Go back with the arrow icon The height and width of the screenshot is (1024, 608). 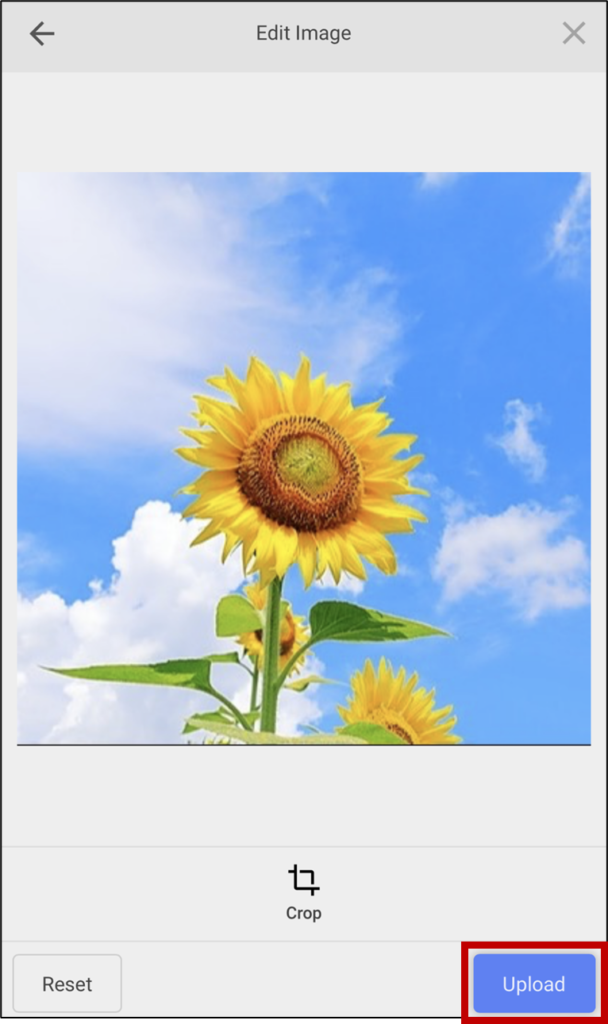pyautogui.click(x=42, y=33)
